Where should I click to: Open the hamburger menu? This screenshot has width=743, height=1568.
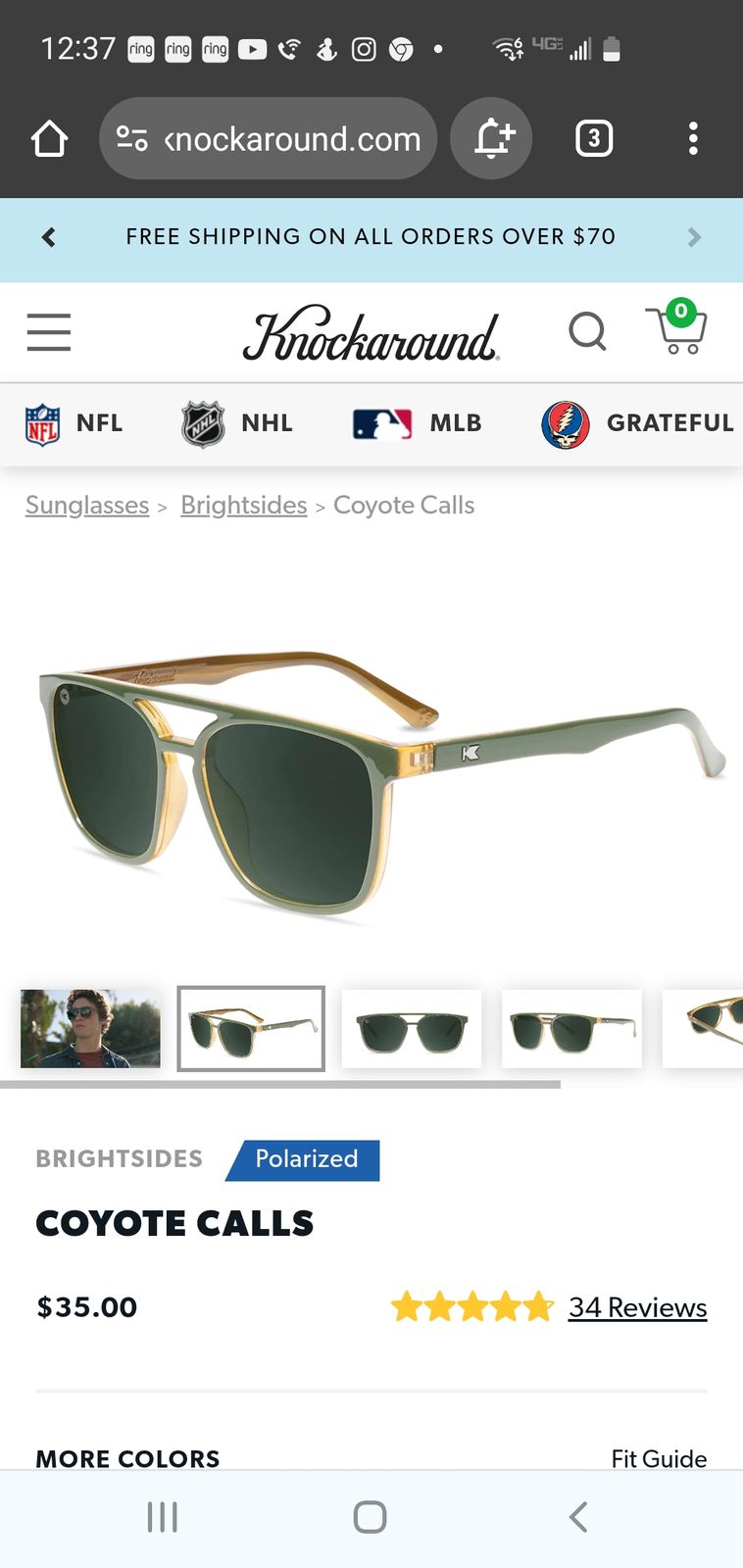tap(49, 332)
